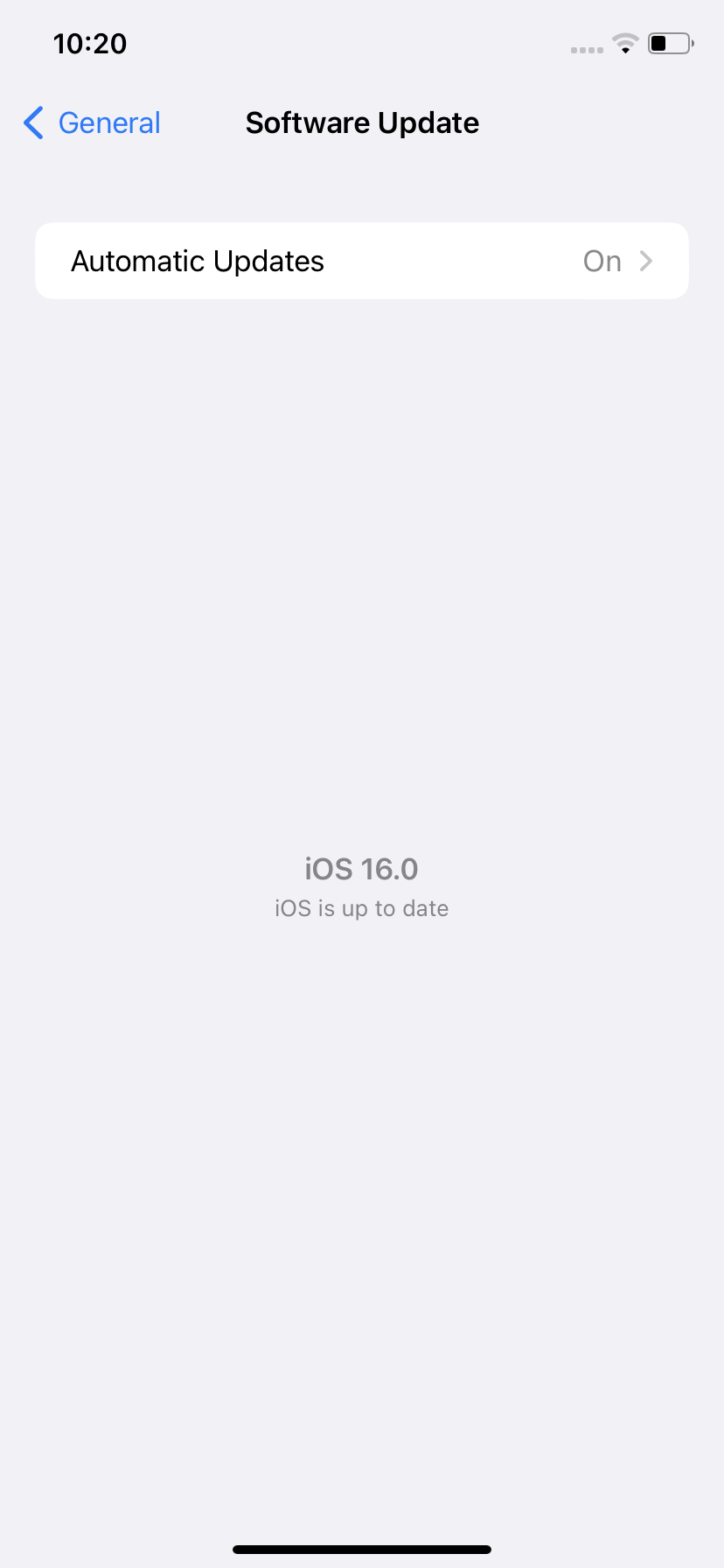Open the Automatic Updates row
This screenshot has height=1568, width=724.
point(362,261)
